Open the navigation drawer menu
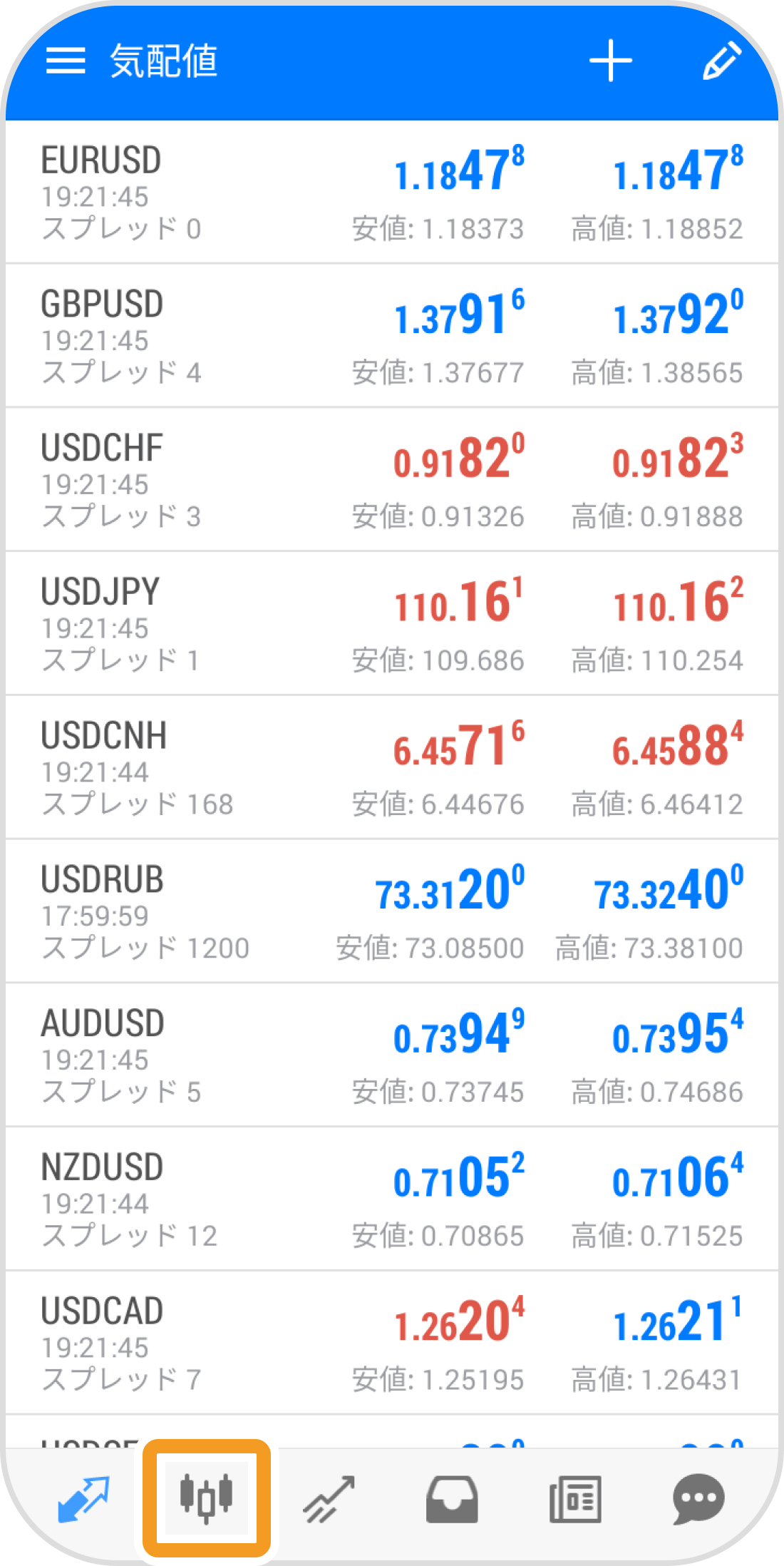Screen dimensions: 784x1566 (x=66, y=61)
